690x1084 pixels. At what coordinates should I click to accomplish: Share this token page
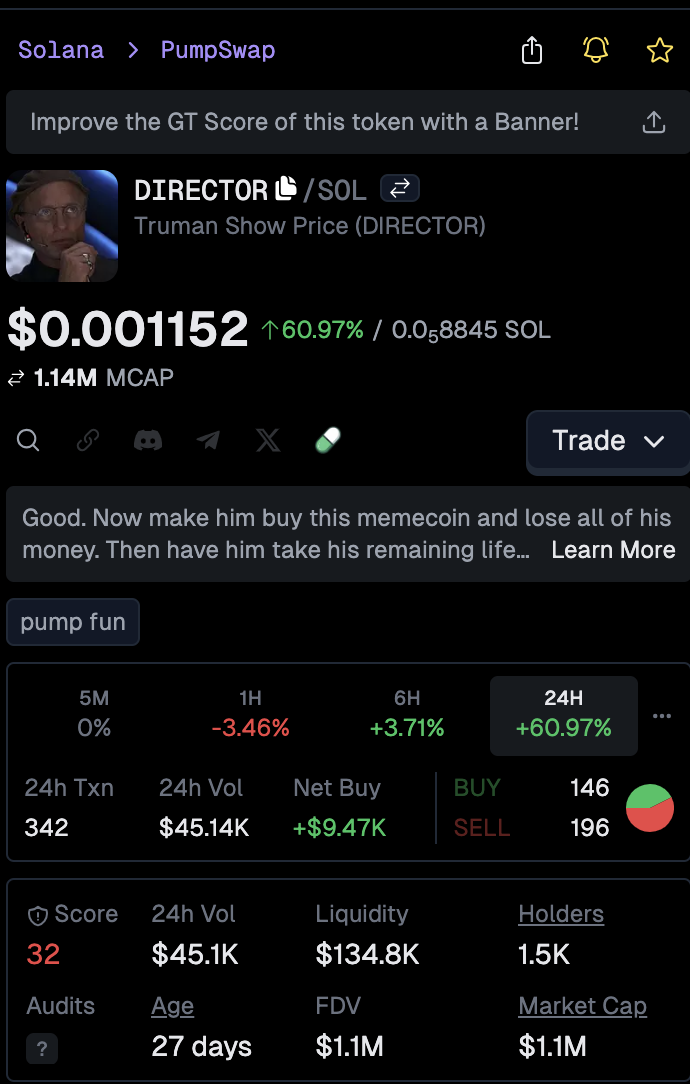click(x=532, y=50)
